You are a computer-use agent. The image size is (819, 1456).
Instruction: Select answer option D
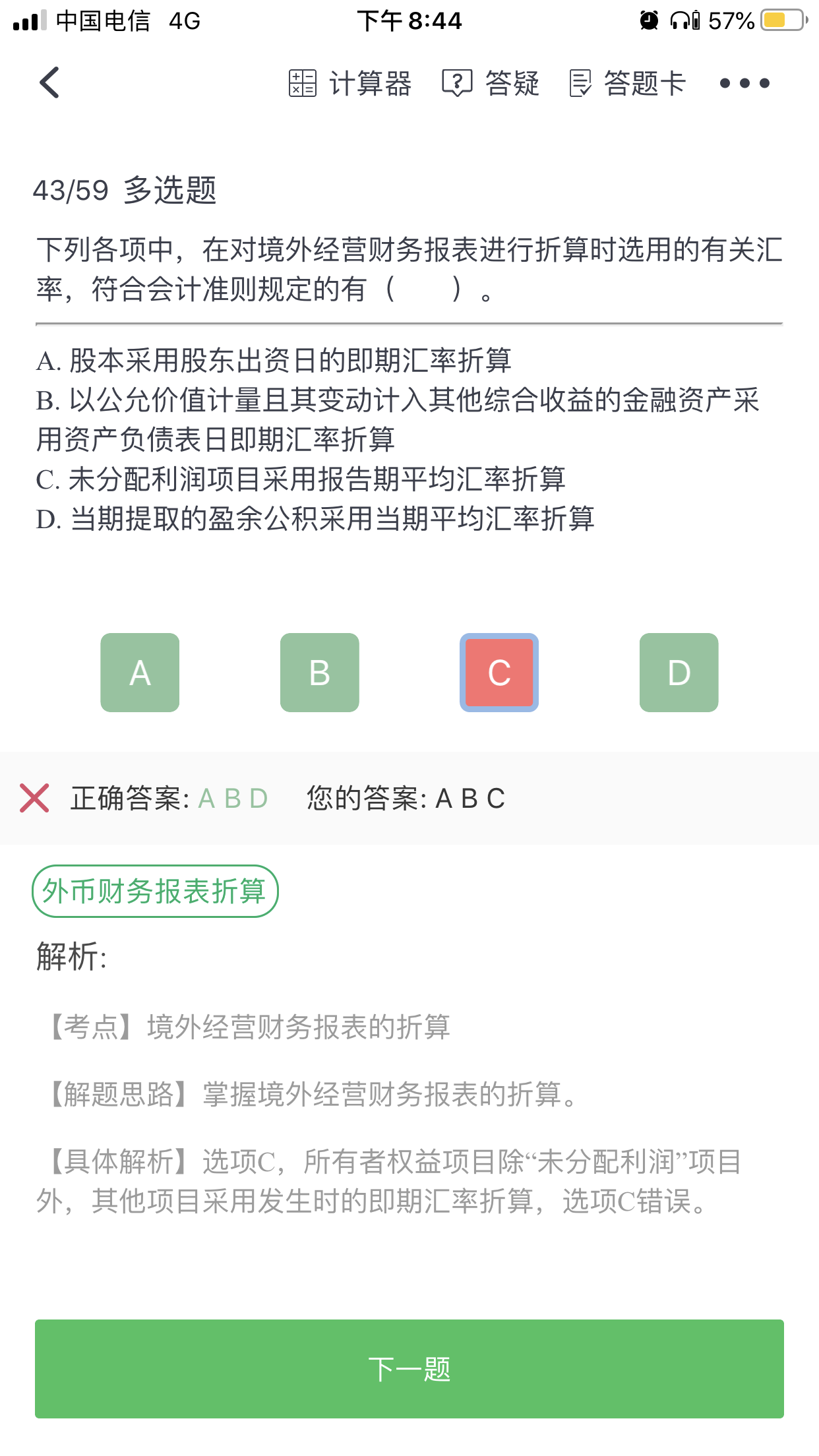pos(679,673)
